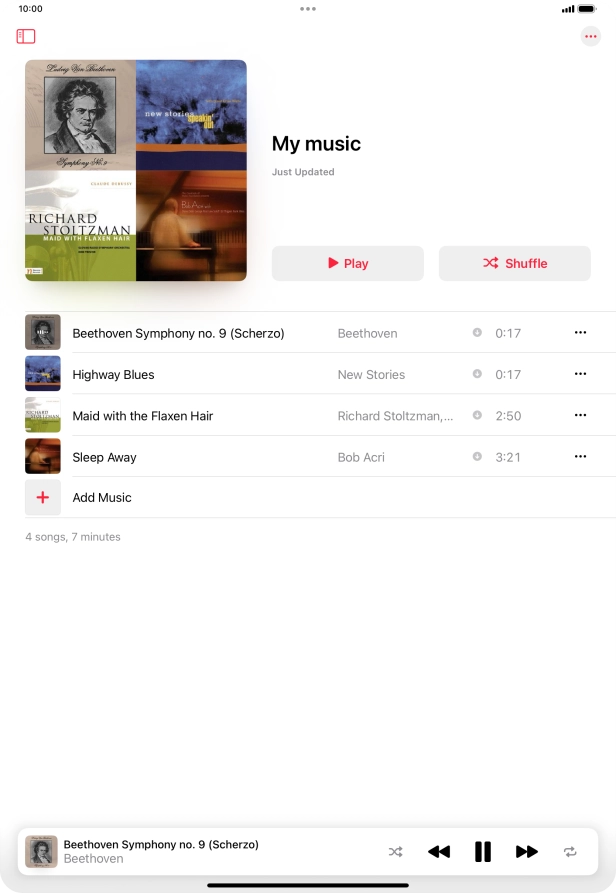Open the playlist overflow menu at top

590,36
